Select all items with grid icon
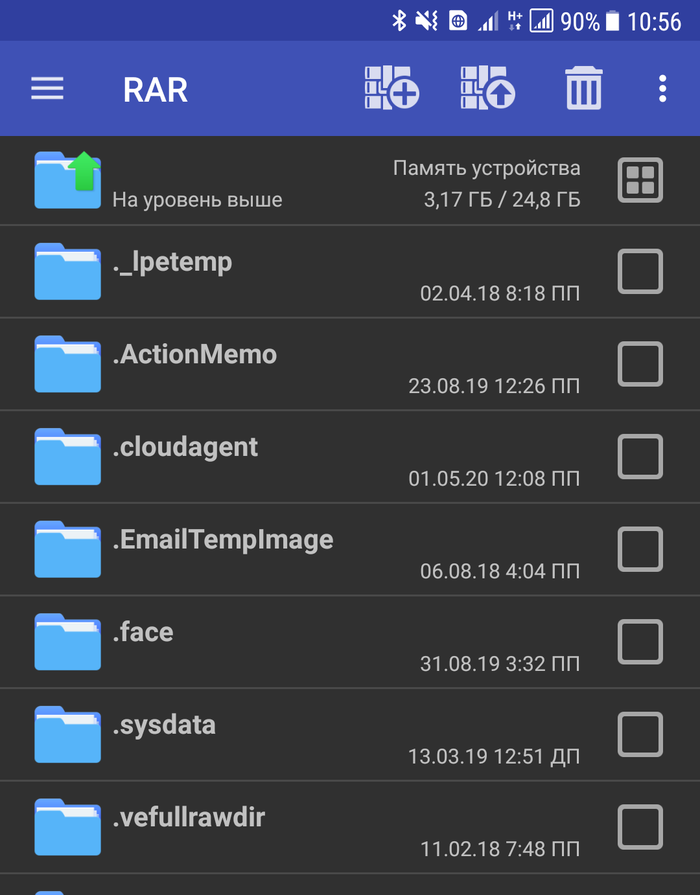 pyautogui.click(x=640, y=181)
